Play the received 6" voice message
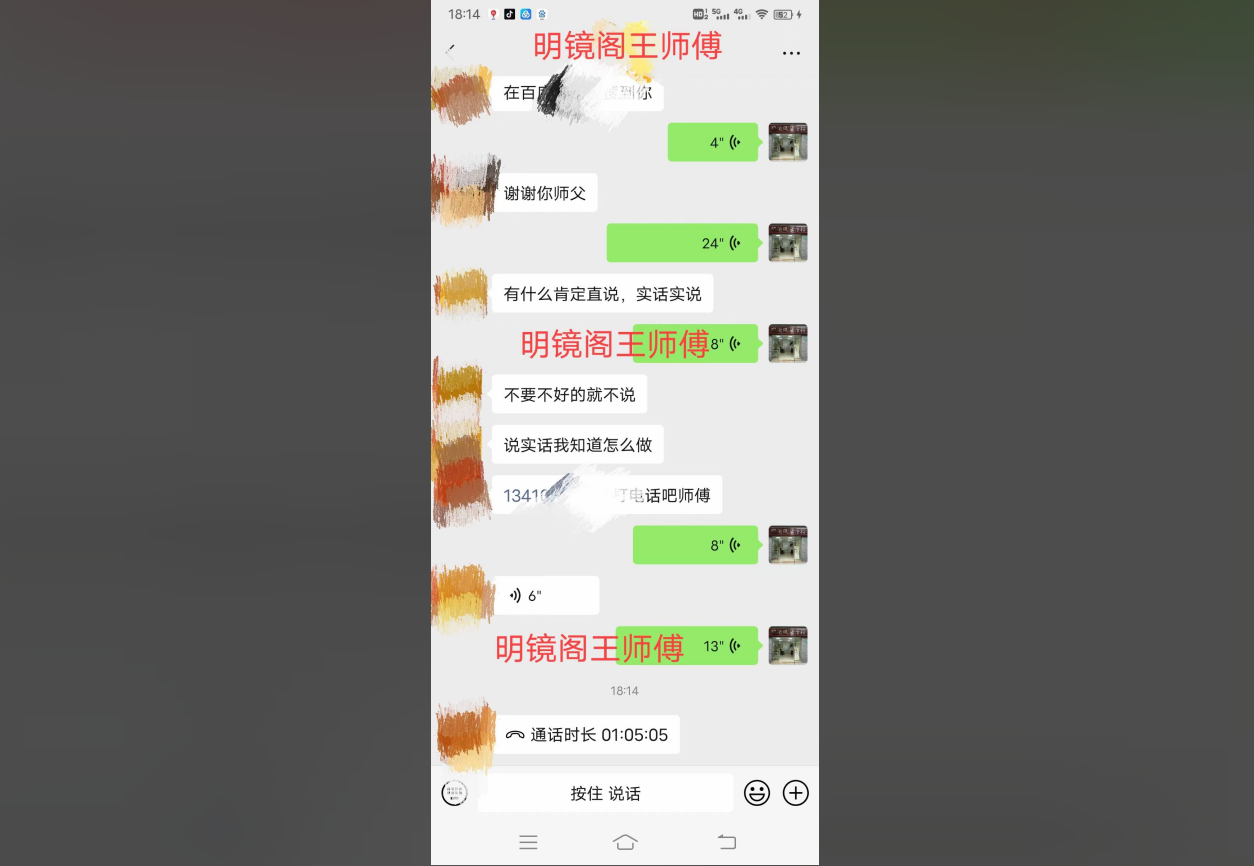The width and height of the screenshot is (1254, 866). (546, 596)
